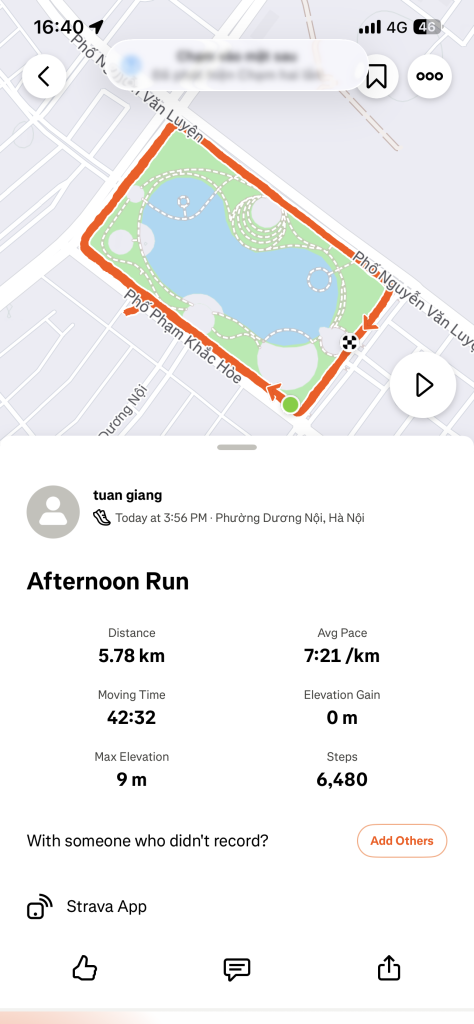This screenshot has height=1024, width=474.
Task: Dismiss the blurred notification banner
Action: [238, 65]
